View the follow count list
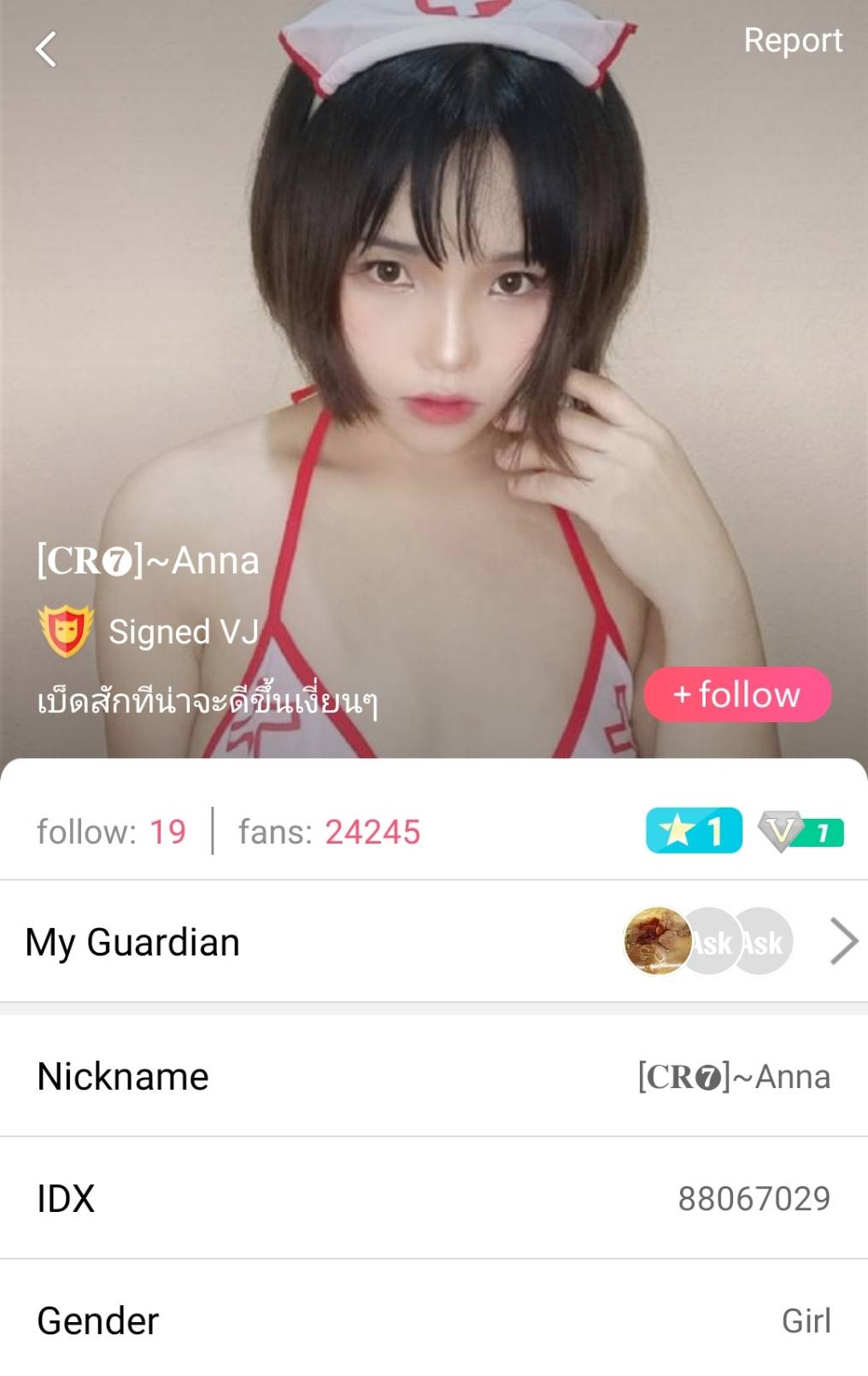The width and height of the screenshot is (868, 1376). pyautogui.click(x=111, y=832)
